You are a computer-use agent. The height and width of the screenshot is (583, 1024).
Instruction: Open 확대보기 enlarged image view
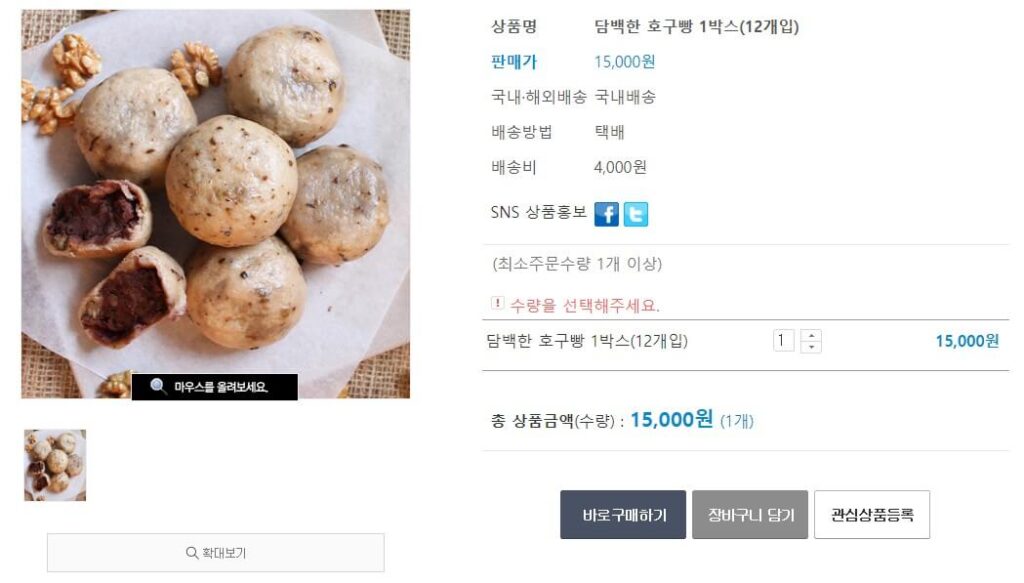tap(215, 552)
